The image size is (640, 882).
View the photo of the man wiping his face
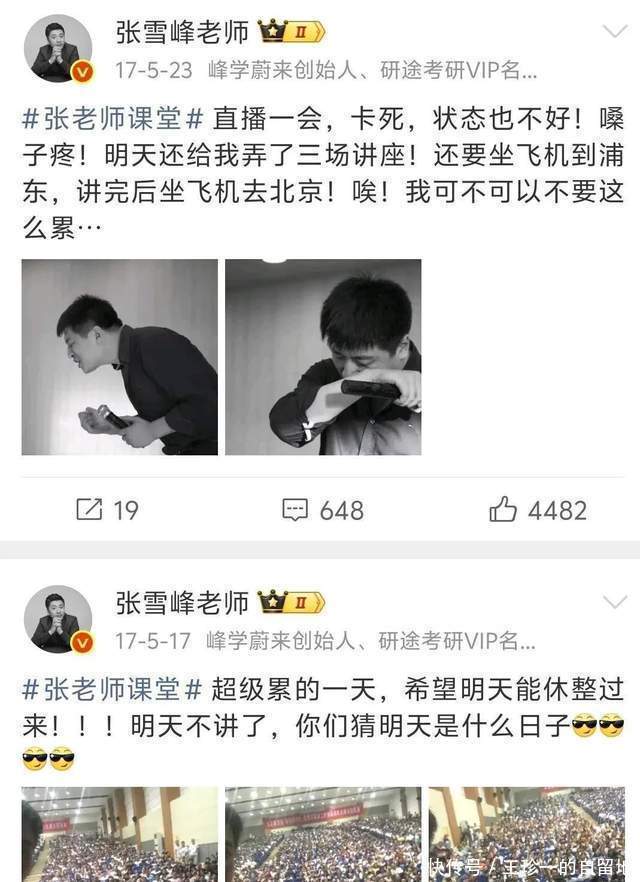click(323, 357)
